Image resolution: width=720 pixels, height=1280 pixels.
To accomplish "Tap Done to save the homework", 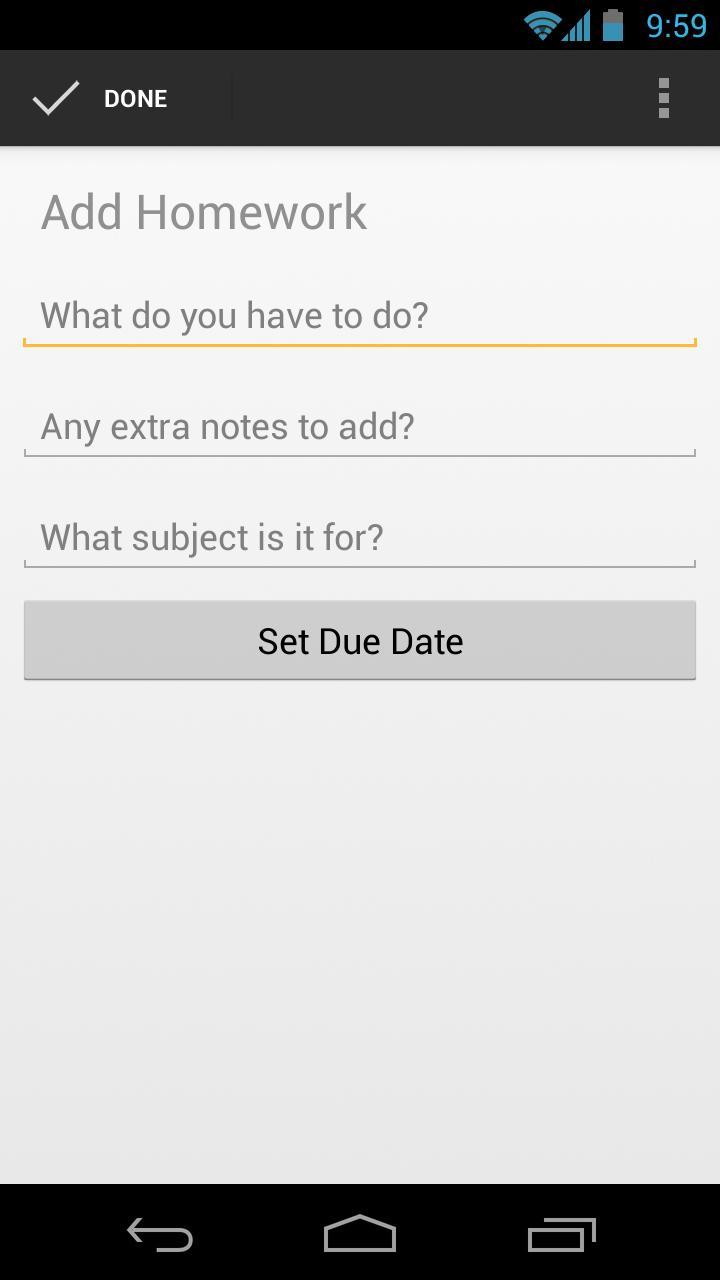I will (x=100, y=98).
